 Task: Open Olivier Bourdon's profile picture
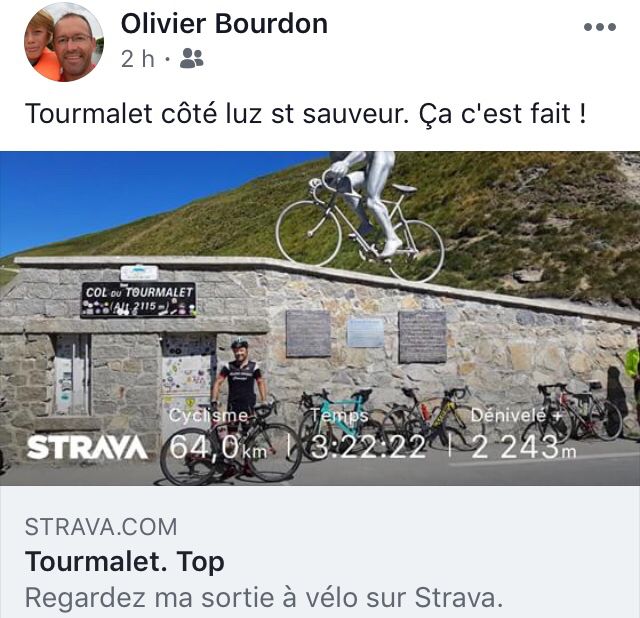pyautogui.click(x=64, y=41)
